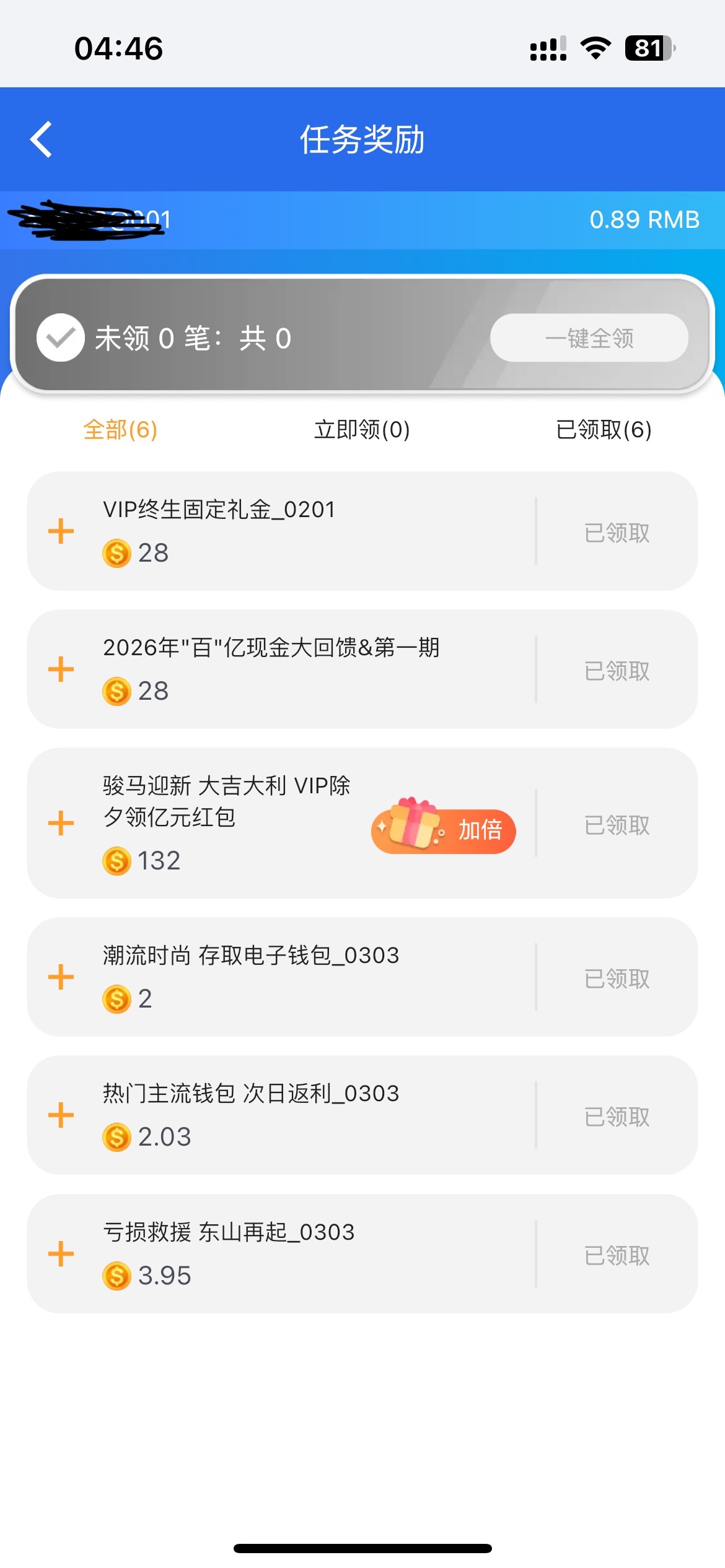Expand the 亏损救援 东山再起_0303 reward

(61, 1254)
